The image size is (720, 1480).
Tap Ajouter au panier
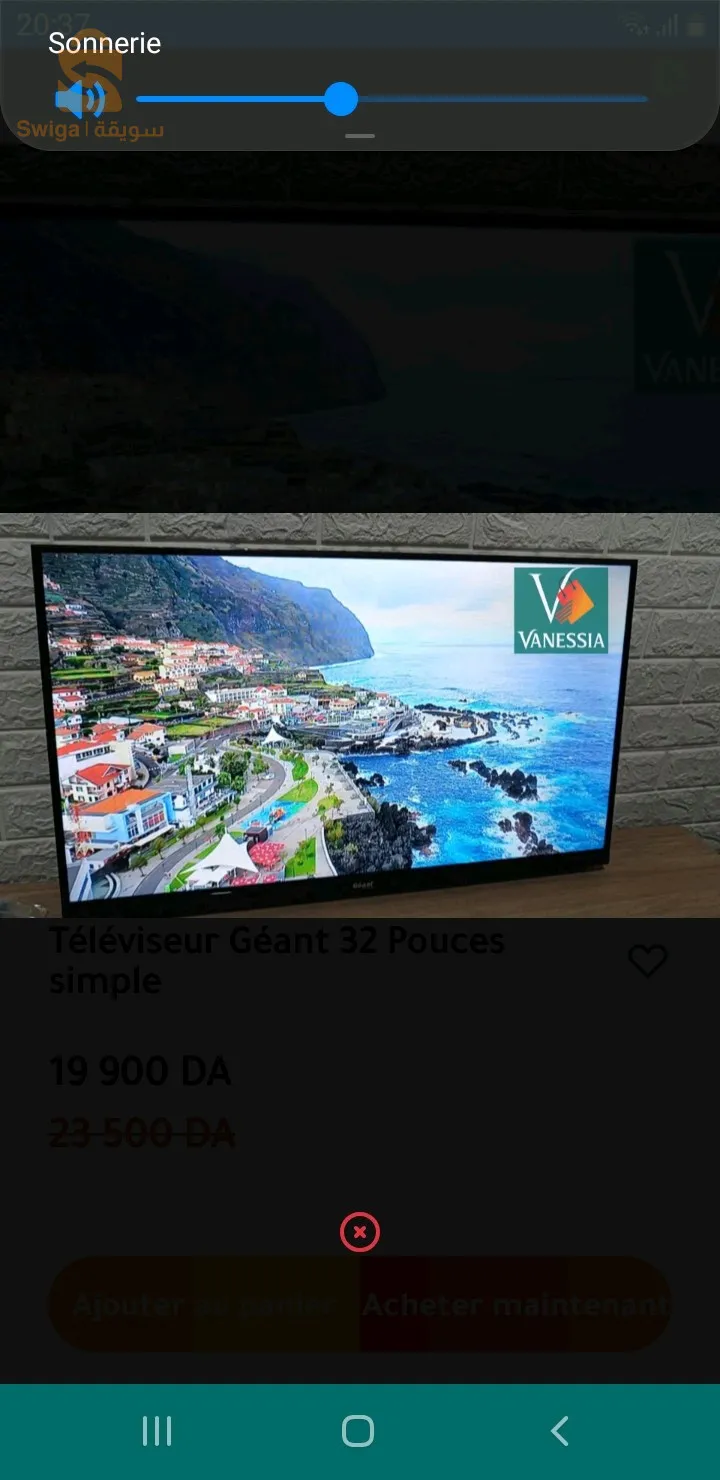(x=205, y=1305)
